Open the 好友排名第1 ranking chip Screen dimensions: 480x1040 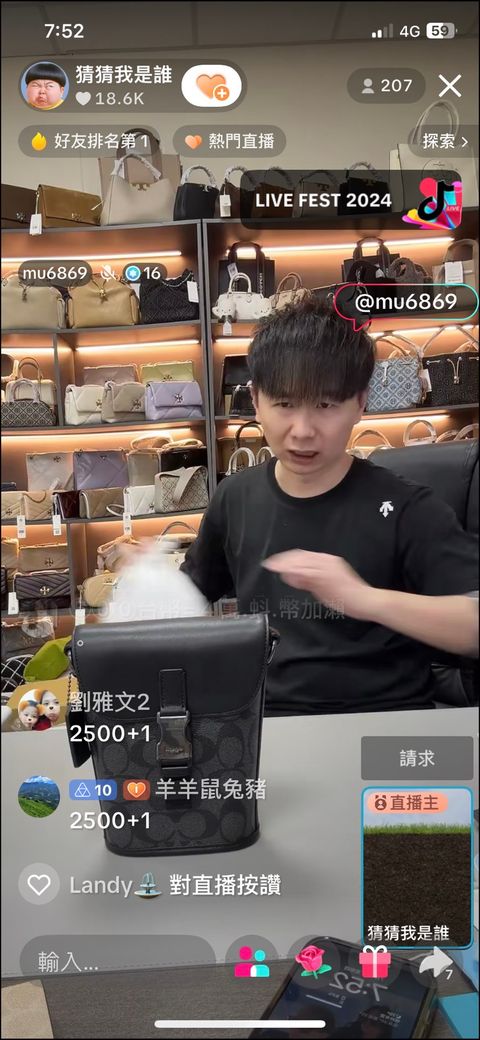[x=89, y=141]
